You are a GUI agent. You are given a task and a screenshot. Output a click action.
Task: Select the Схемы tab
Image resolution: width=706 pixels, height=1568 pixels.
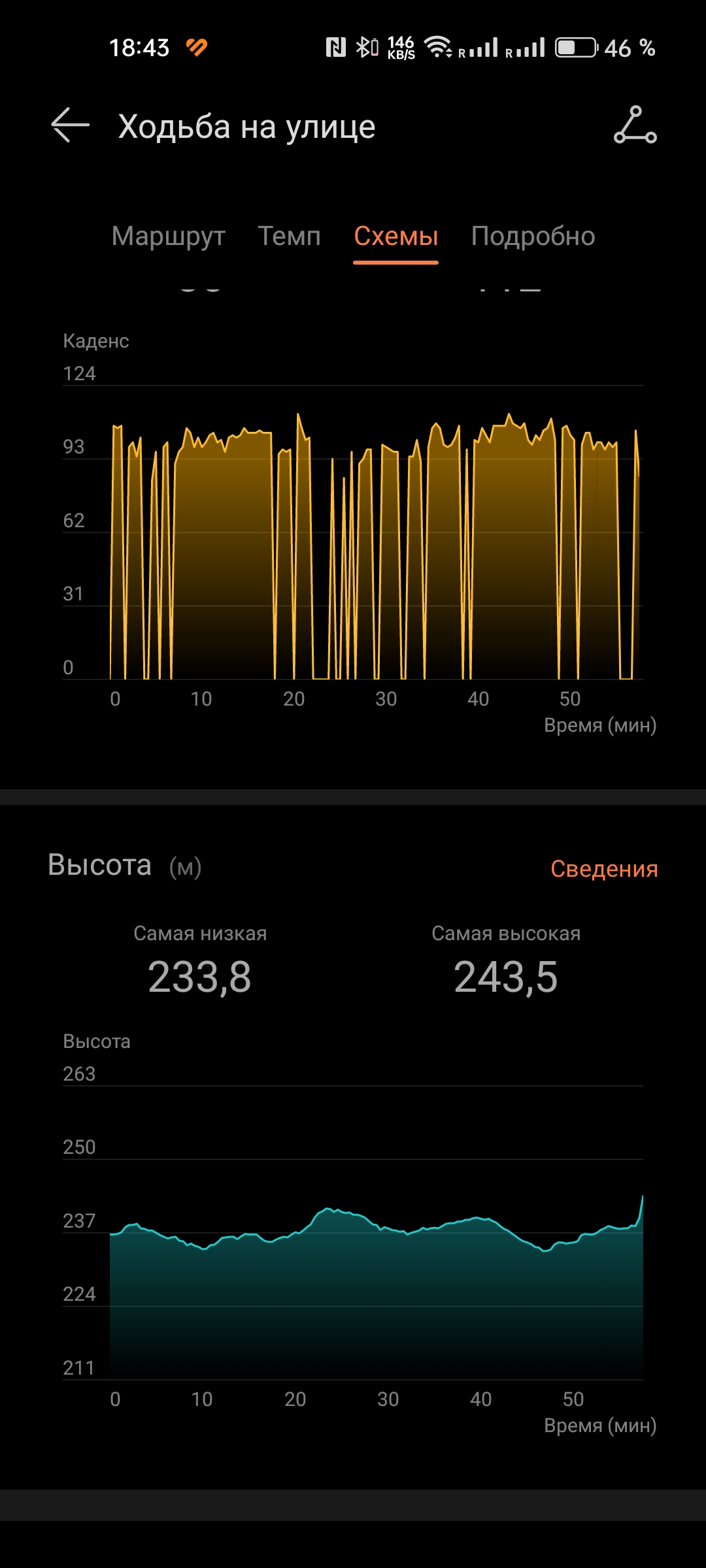coord(396,237)
